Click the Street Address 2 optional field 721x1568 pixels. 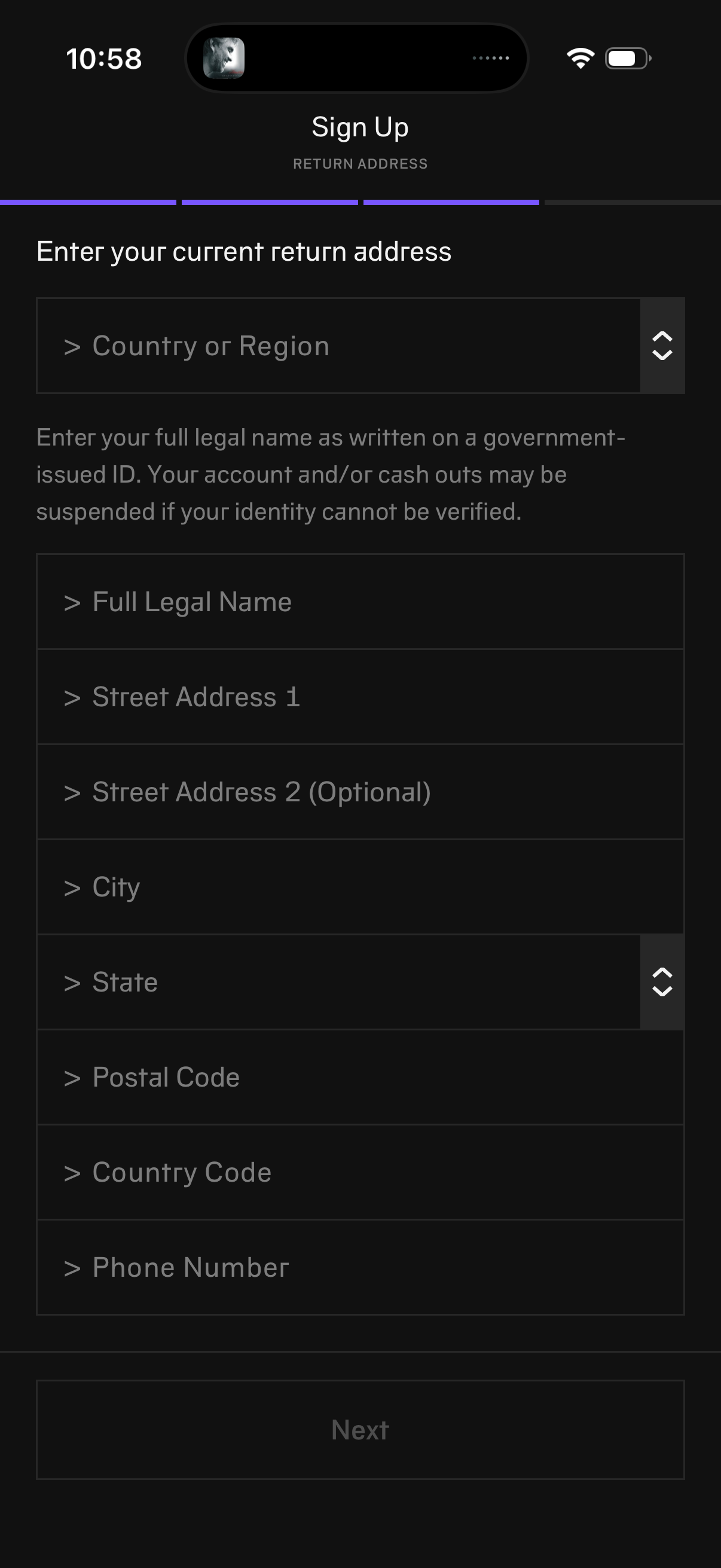click(304, 791)
